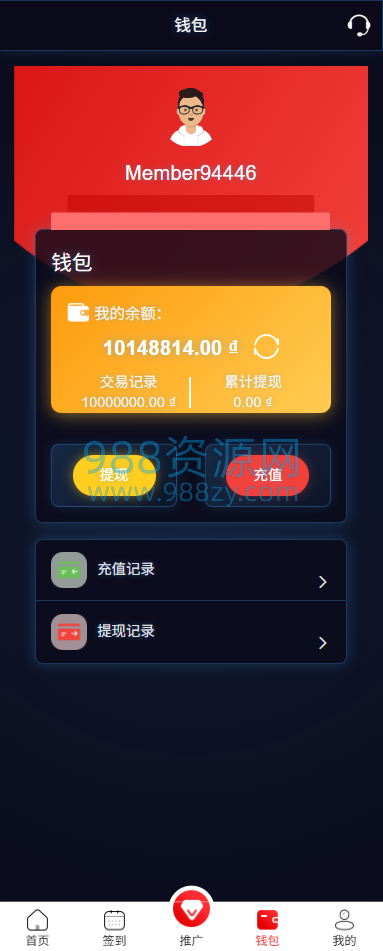This screenshot has width=383, height=951.
Task: Tap the 充值 recharge button
Action: pyautogui.click(x=268, y=476)
